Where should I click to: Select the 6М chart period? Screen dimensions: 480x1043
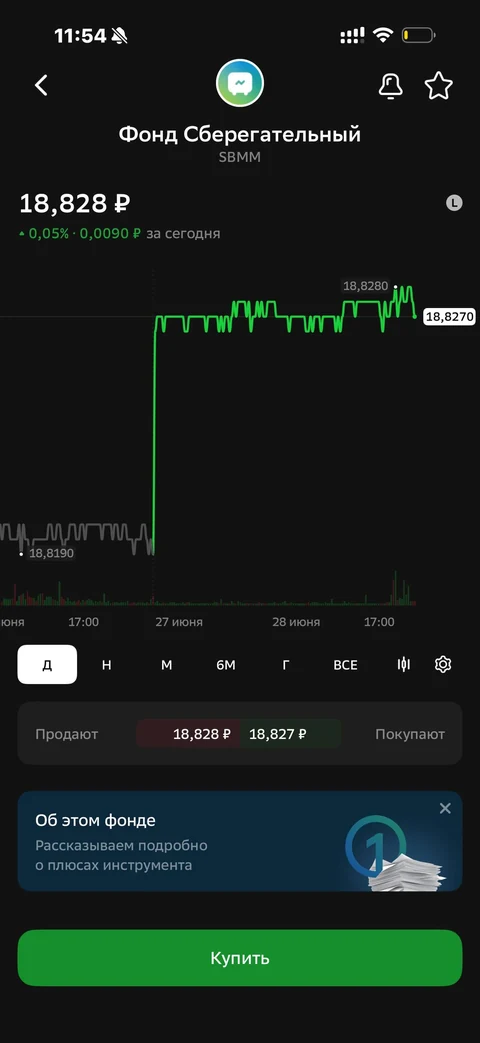tap(226, 665)
